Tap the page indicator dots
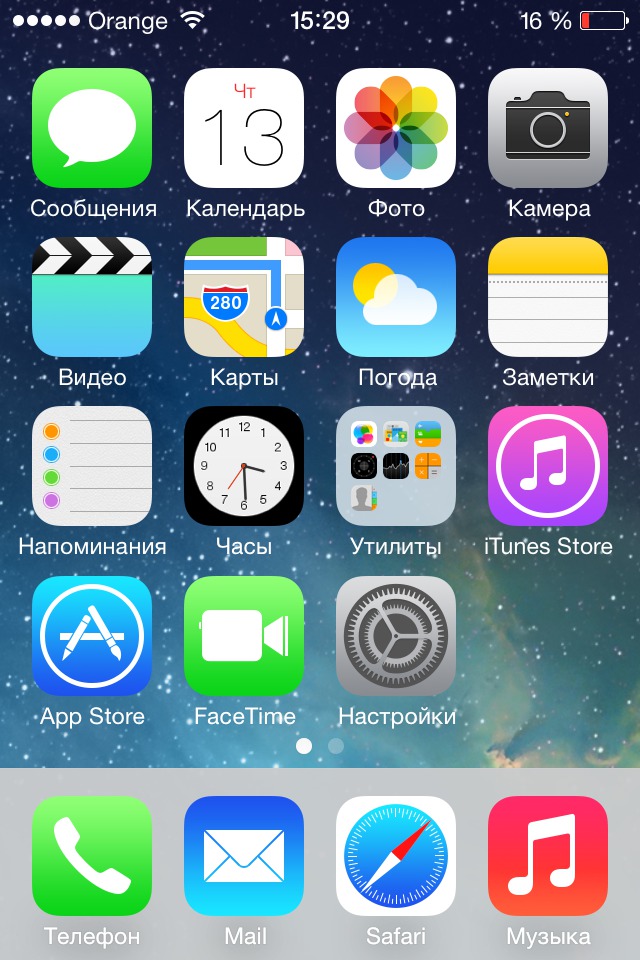 coord(320,746)
